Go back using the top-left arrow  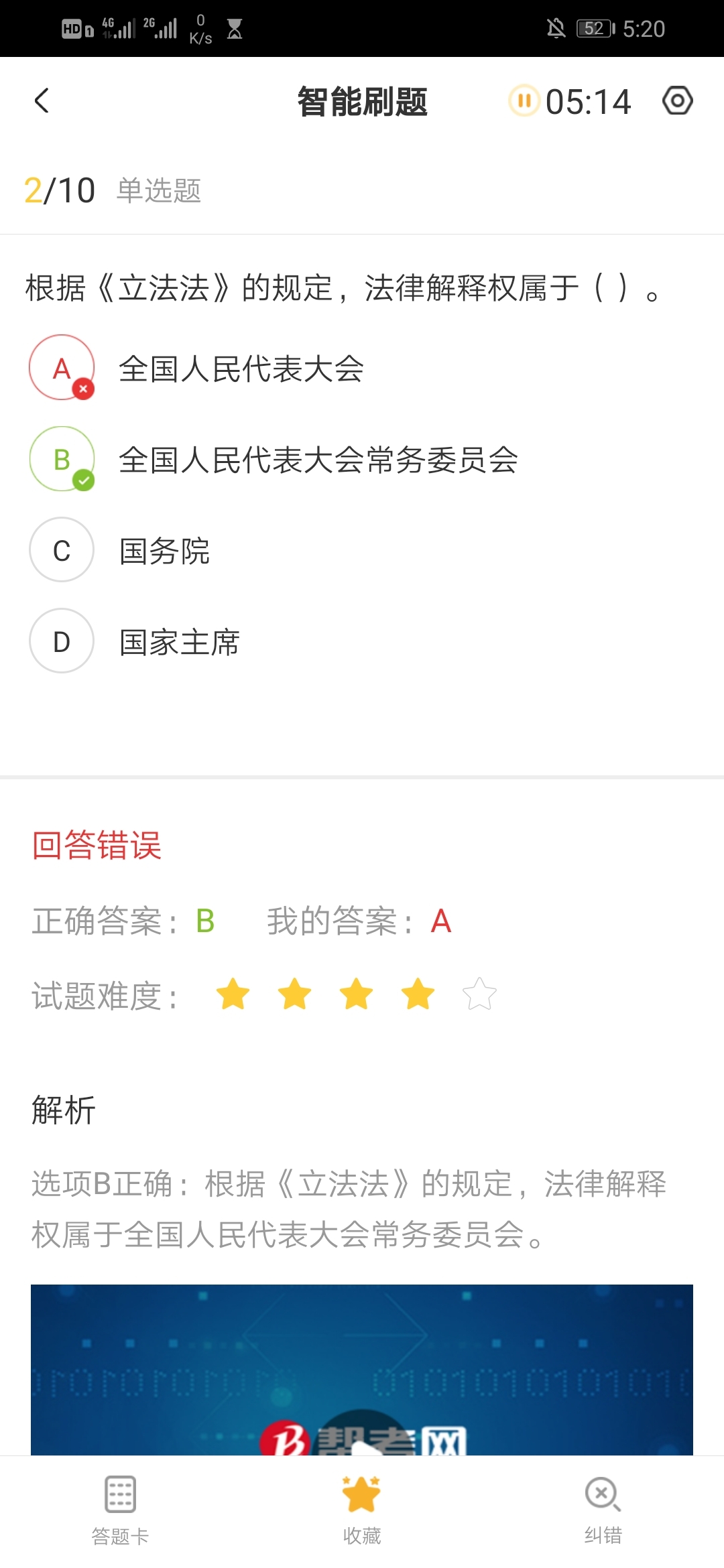coord(42,101)
